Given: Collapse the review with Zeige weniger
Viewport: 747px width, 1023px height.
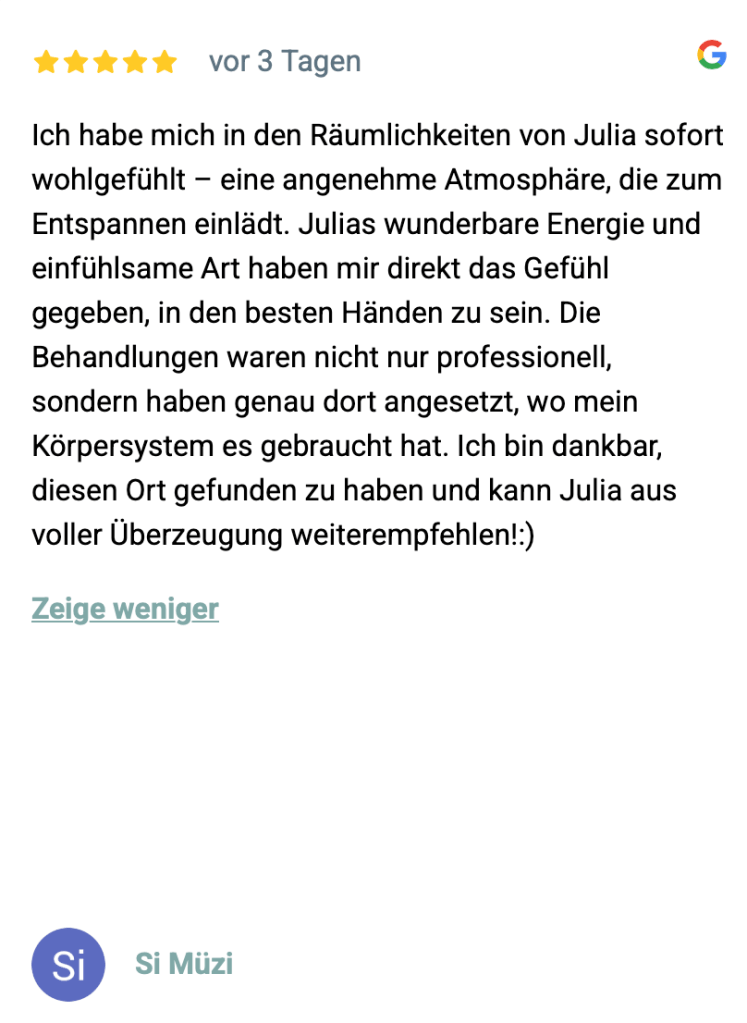Looking at the screenshot, I should click(125, 608).
